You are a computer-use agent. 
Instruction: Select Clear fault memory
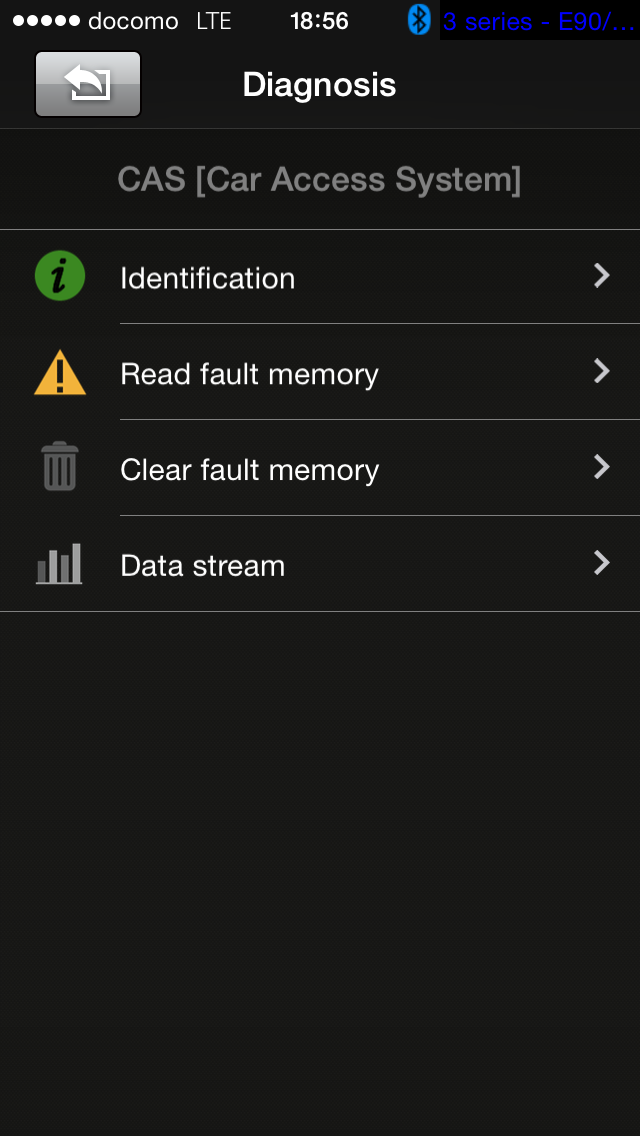(320, 470)
